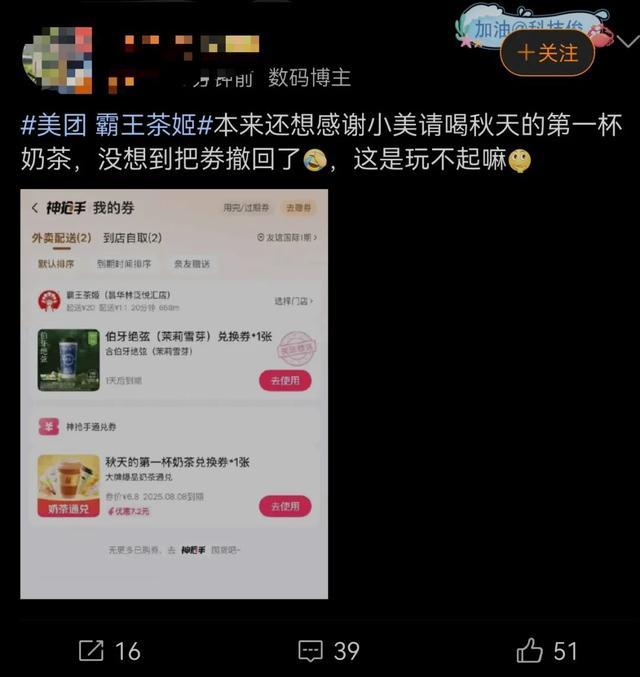View the attached coupon screenshot image
Image resolution: width=640 pixels, height=677 pixels.
pos(174,394)
